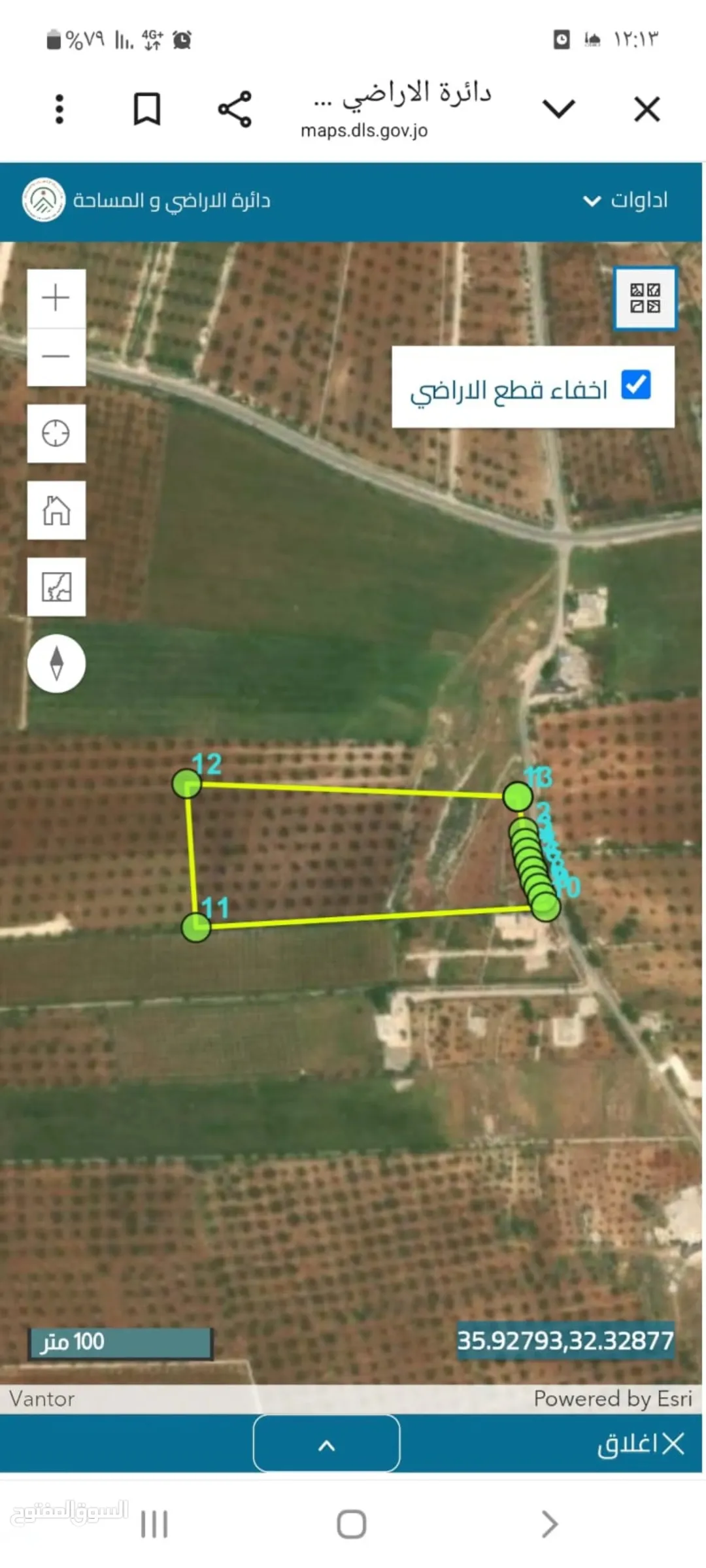Zoom in on the map

(x=56, y=298)
